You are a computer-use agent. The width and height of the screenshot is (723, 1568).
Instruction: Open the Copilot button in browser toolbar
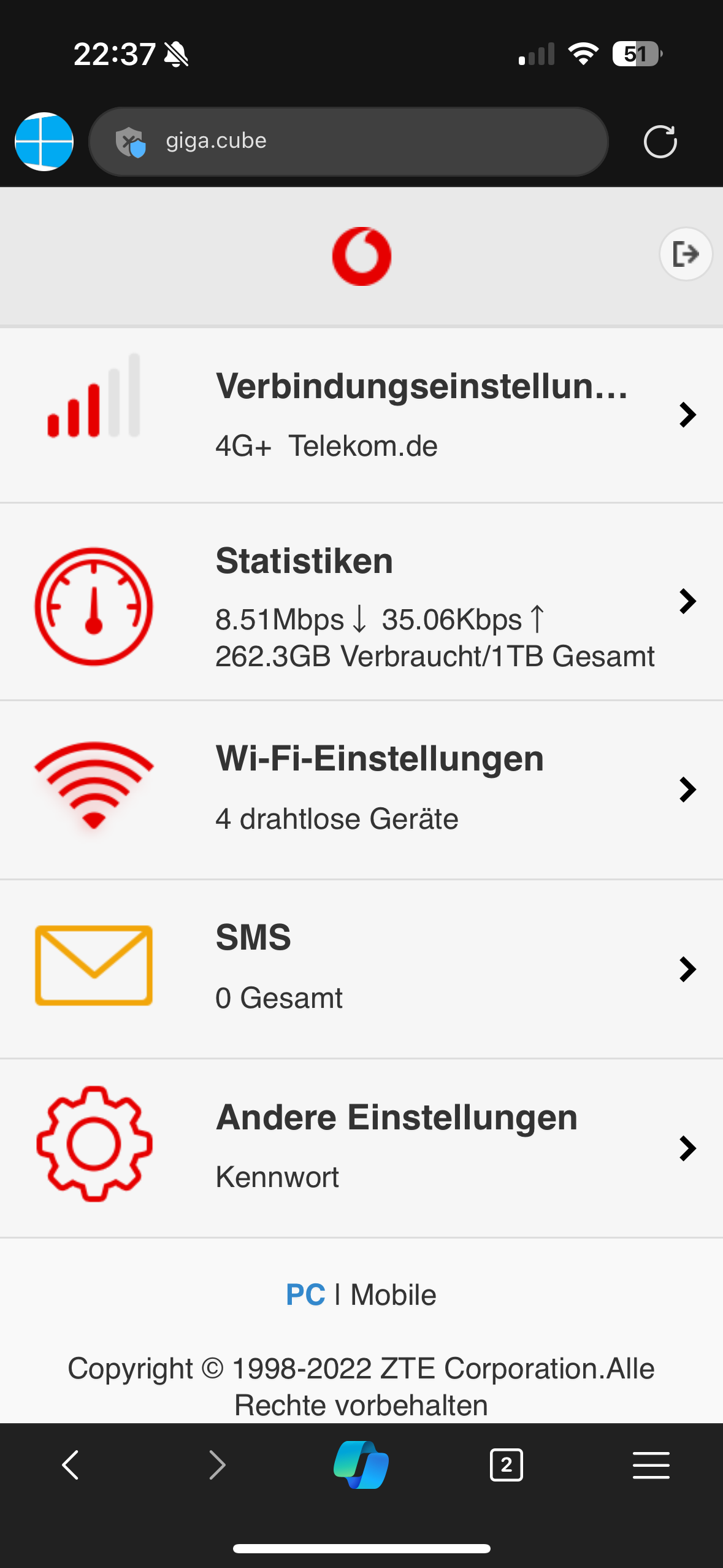pyautogui.click(x=361, y=1465)
